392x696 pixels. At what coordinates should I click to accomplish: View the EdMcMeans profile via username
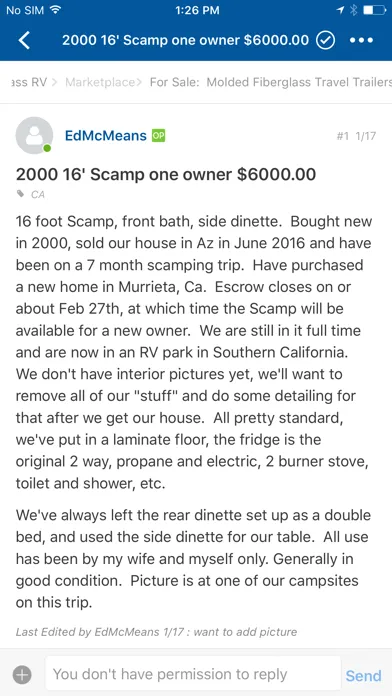[106, 135]
